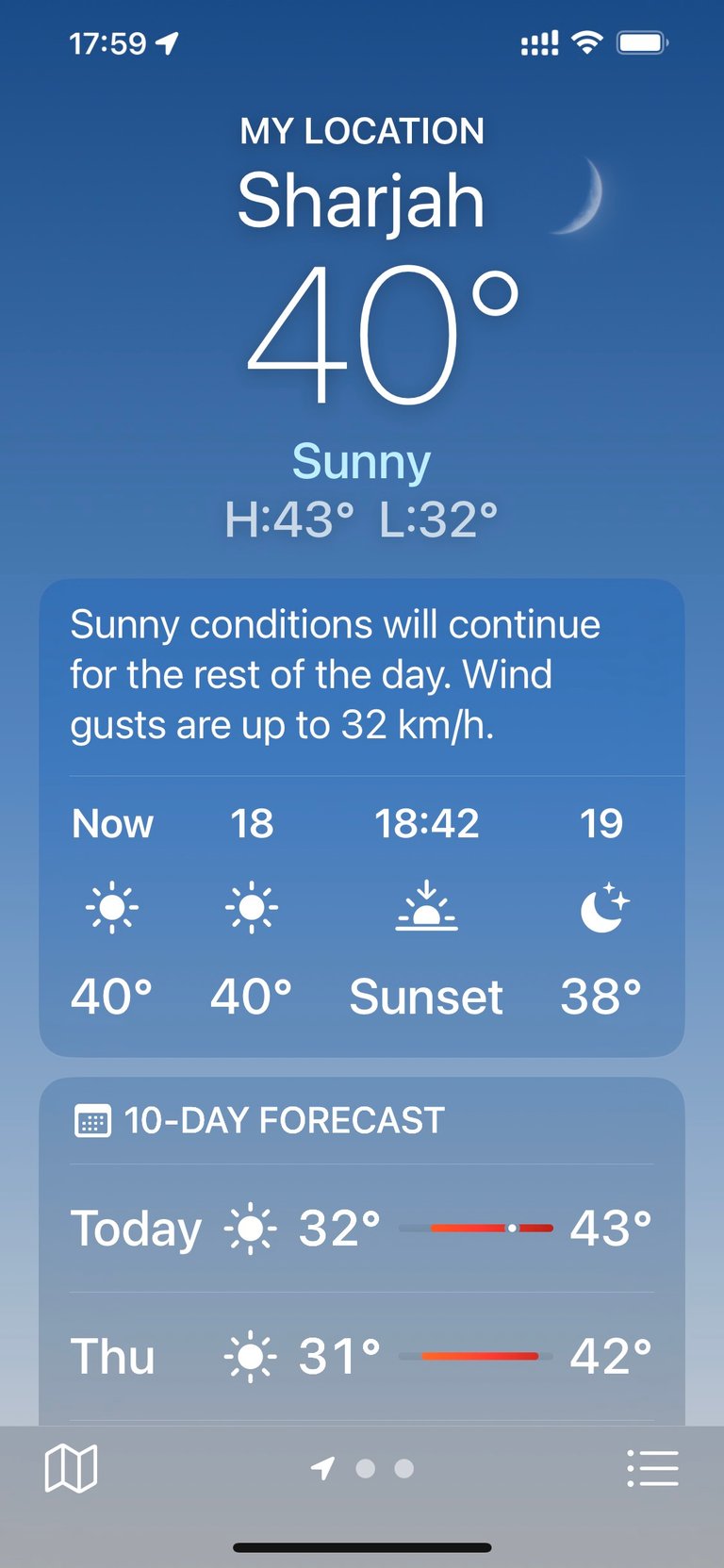Open the saved locations list
Screen dimensions: 724x1568
(x=652, y=1468)
